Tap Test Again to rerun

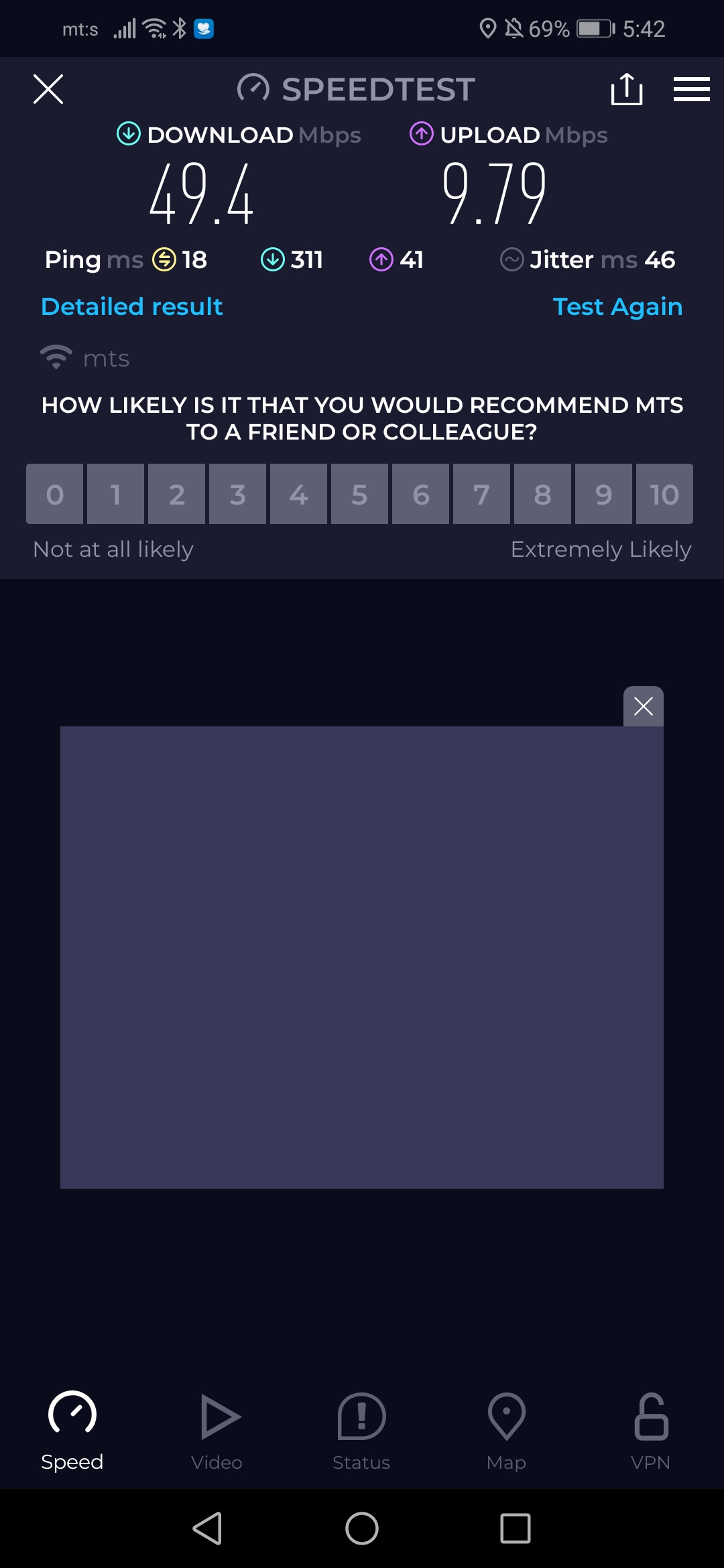coord(617,307)
